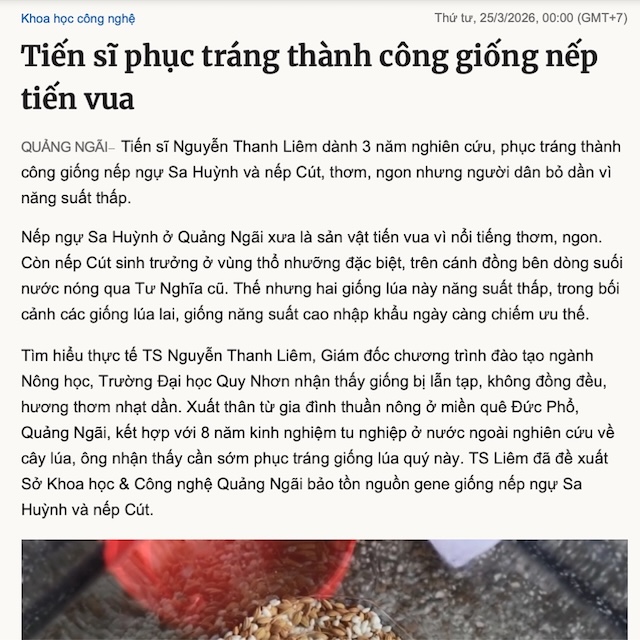Open the Khoa học công nghệ category link
Image resolution: width=640 pixels, height=640 pixels.
[77, 18]
